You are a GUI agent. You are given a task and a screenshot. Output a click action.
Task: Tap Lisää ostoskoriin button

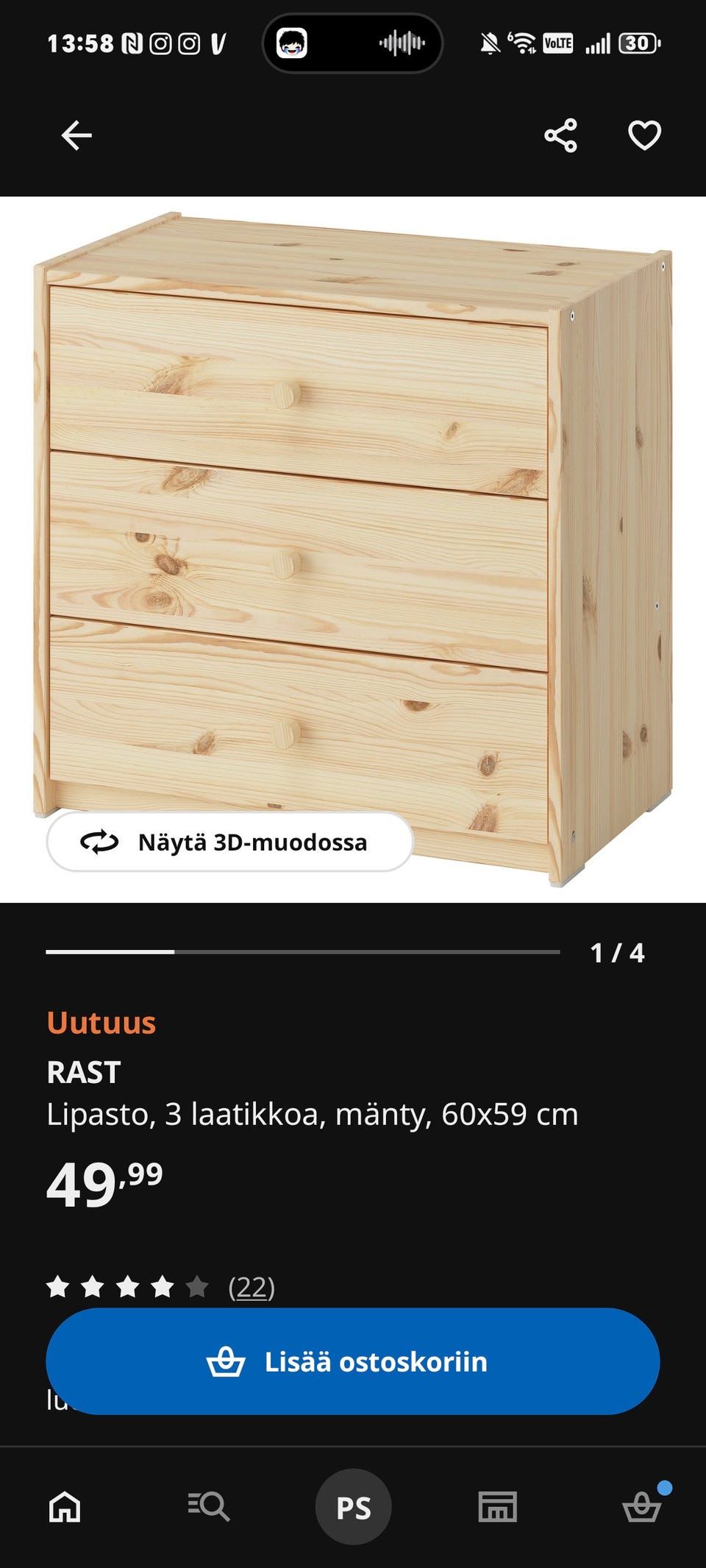353,1361
